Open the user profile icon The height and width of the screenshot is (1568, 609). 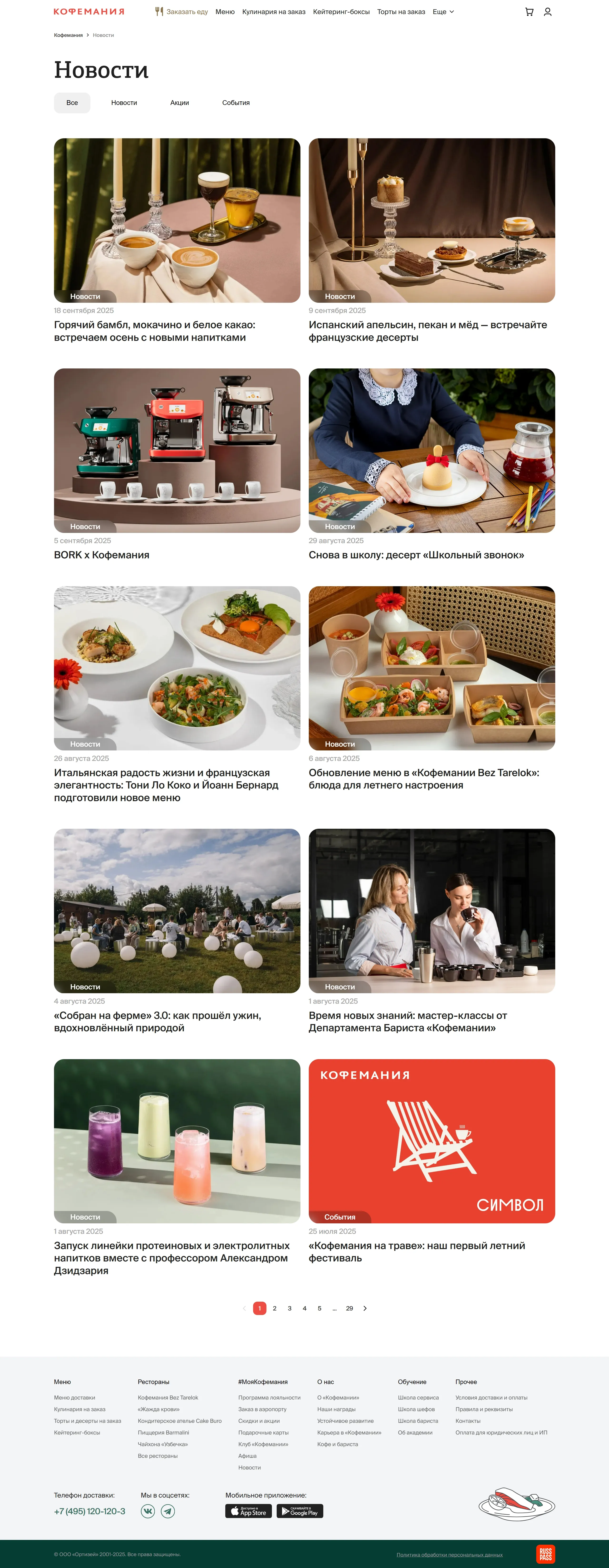[x=548, y=12]
